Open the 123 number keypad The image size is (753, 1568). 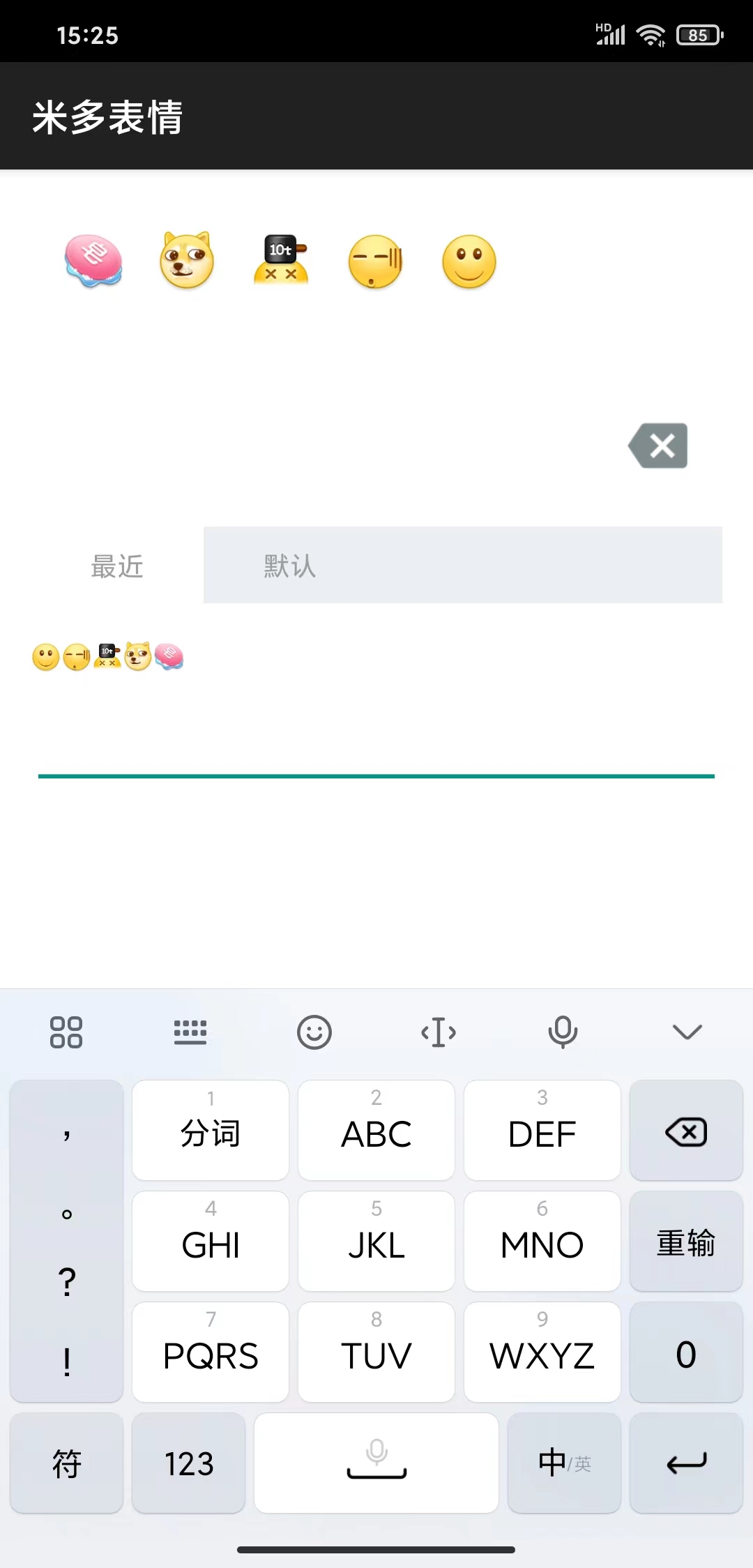188,1463
